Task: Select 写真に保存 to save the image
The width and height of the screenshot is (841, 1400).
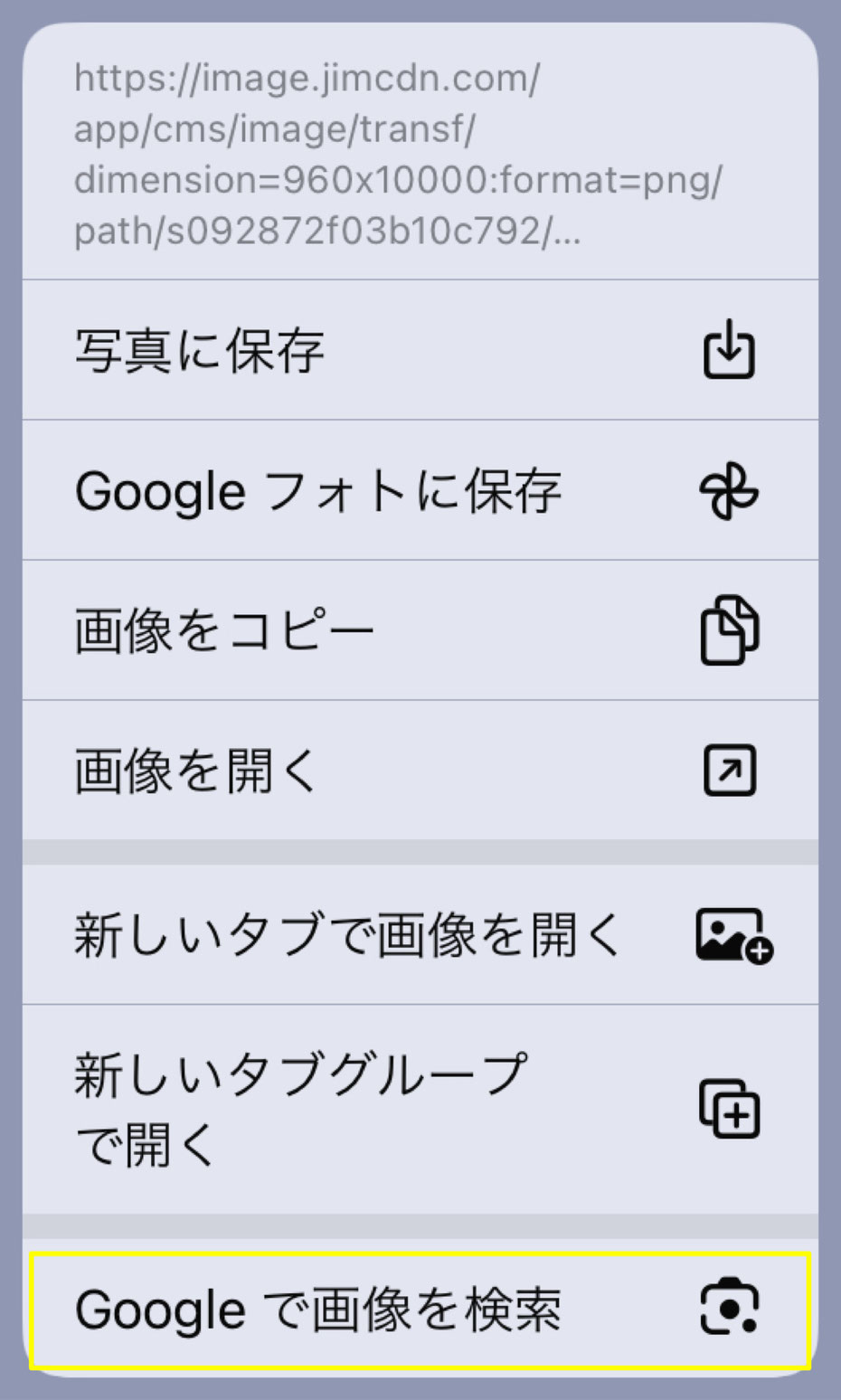Action: click(420, 350)
